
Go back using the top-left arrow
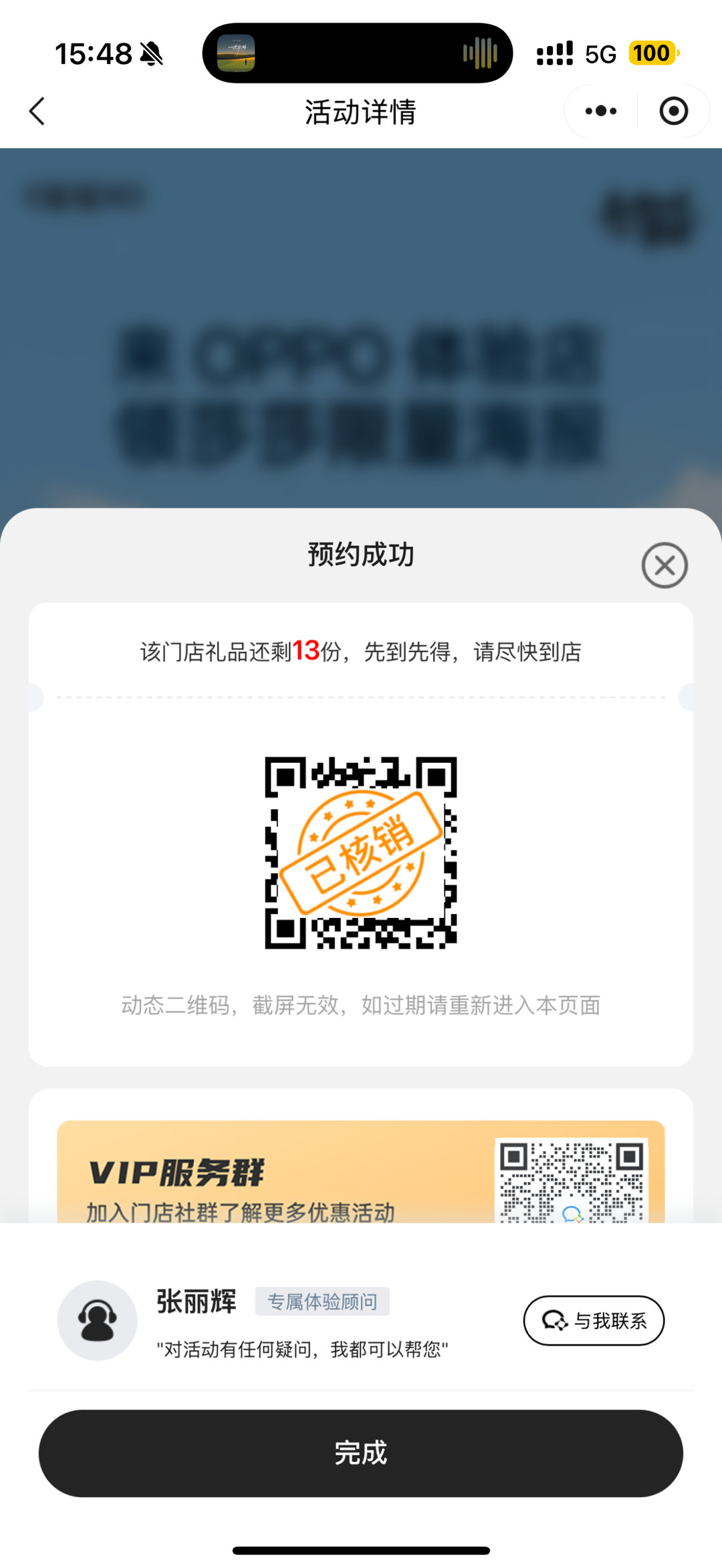[37, 111]
